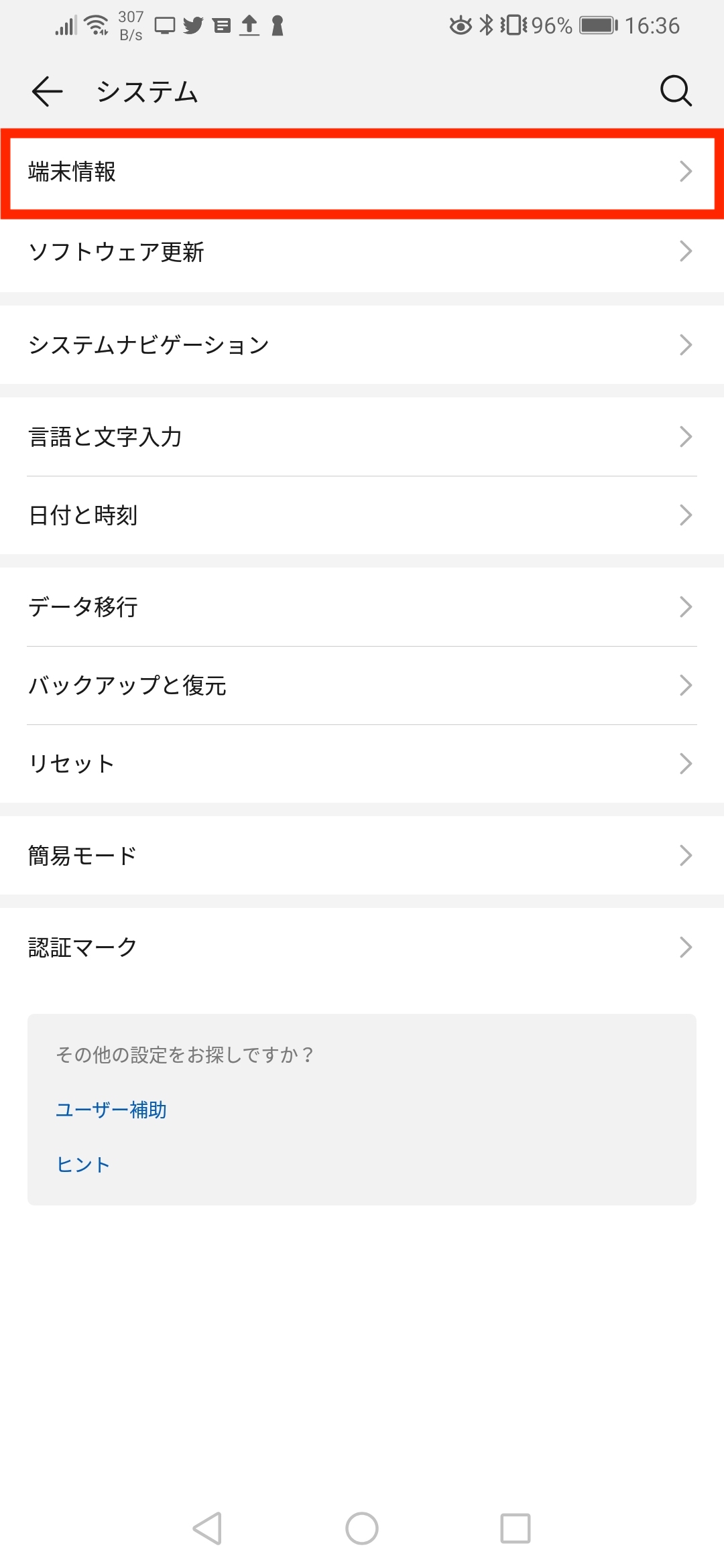Open the ユーザー補助 link
Image resolution: width=724 pixels, height=1568 pixels.
click(112, 1110)
